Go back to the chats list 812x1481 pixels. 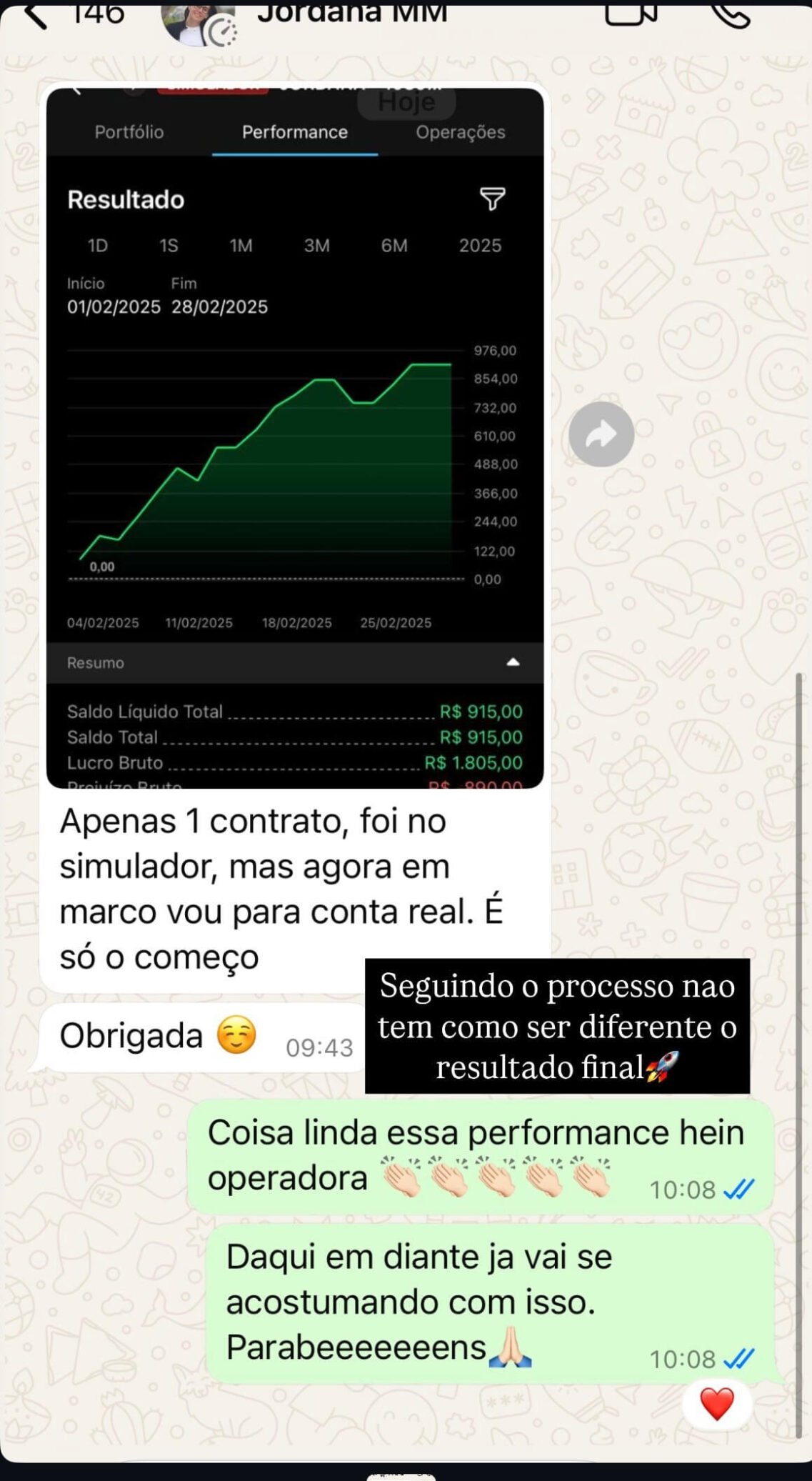(x=34, y=16)
